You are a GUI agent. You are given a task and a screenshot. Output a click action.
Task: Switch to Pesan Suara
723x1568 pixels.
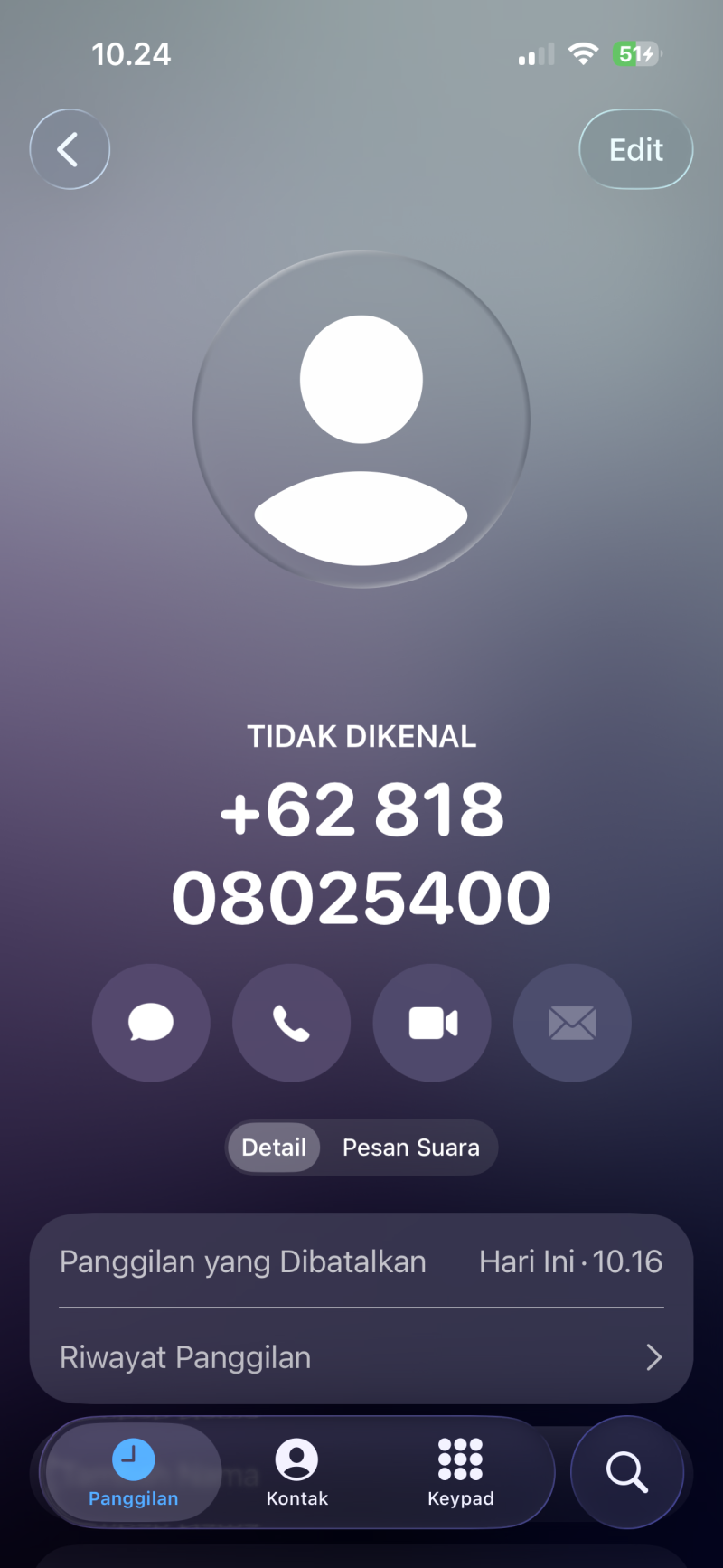coord(410,1148)
